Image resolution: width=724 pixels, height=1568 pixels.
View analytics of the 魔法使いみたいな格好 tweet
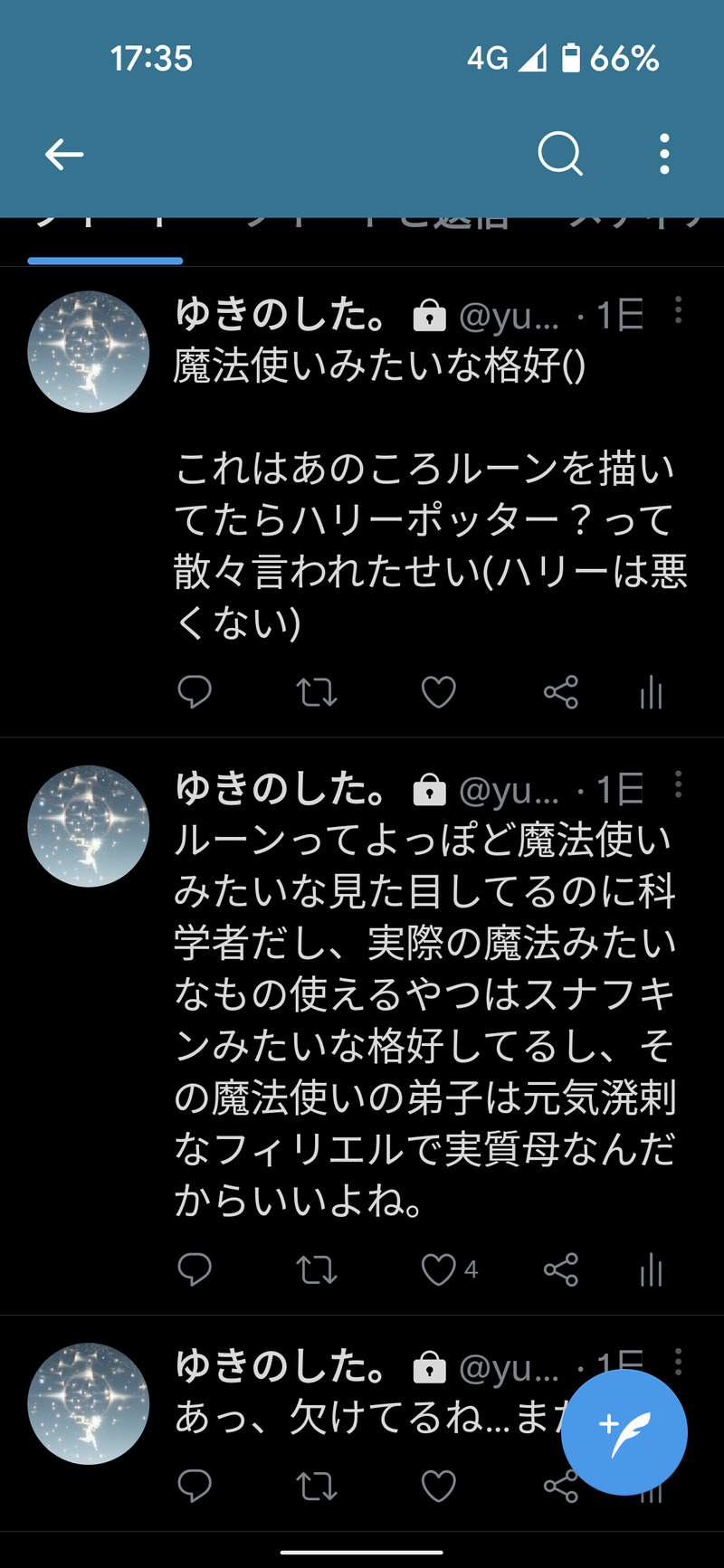pyautogui.click(x=652, y=693)
